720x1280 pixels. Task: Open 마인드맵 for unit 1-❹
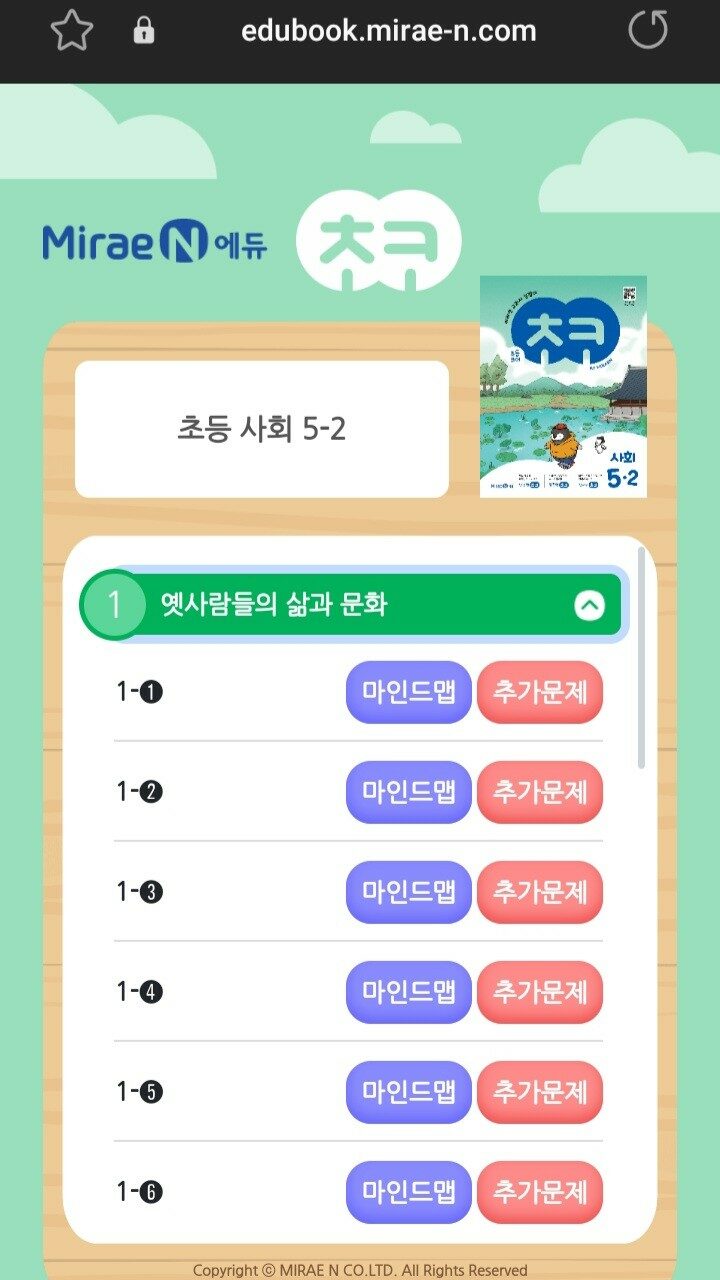[x=408, y=992]
